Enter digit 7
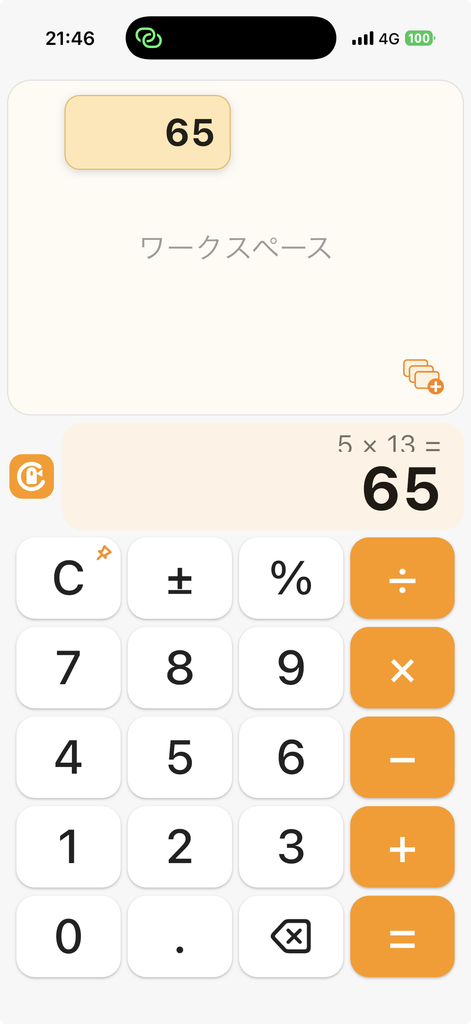 tap(69, 667)
